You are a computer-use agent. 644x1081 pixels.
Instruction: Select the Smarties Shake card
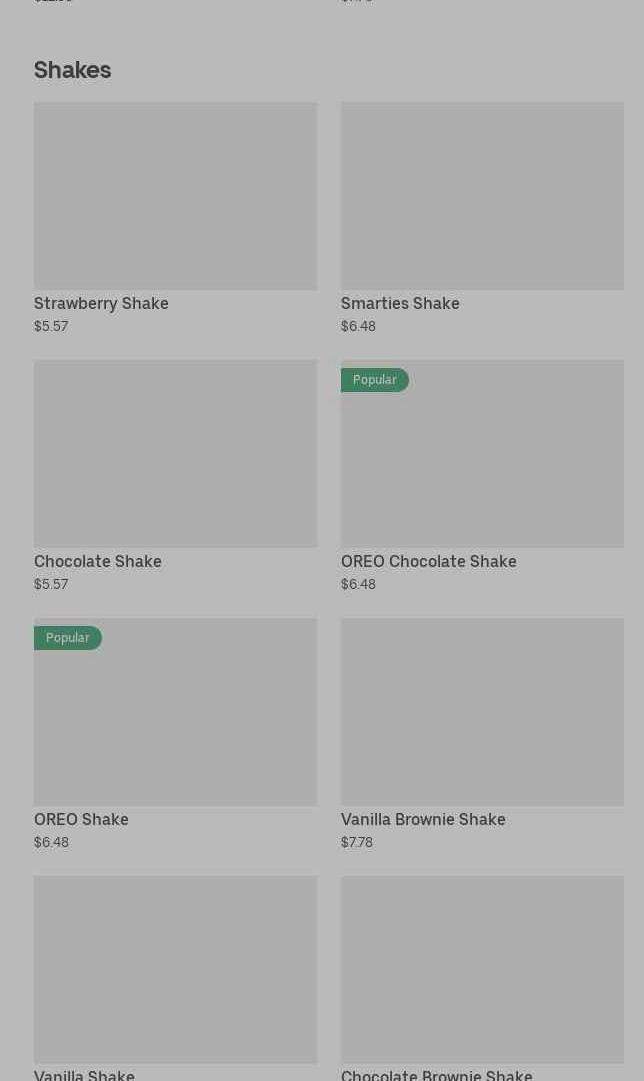[482, 219]
